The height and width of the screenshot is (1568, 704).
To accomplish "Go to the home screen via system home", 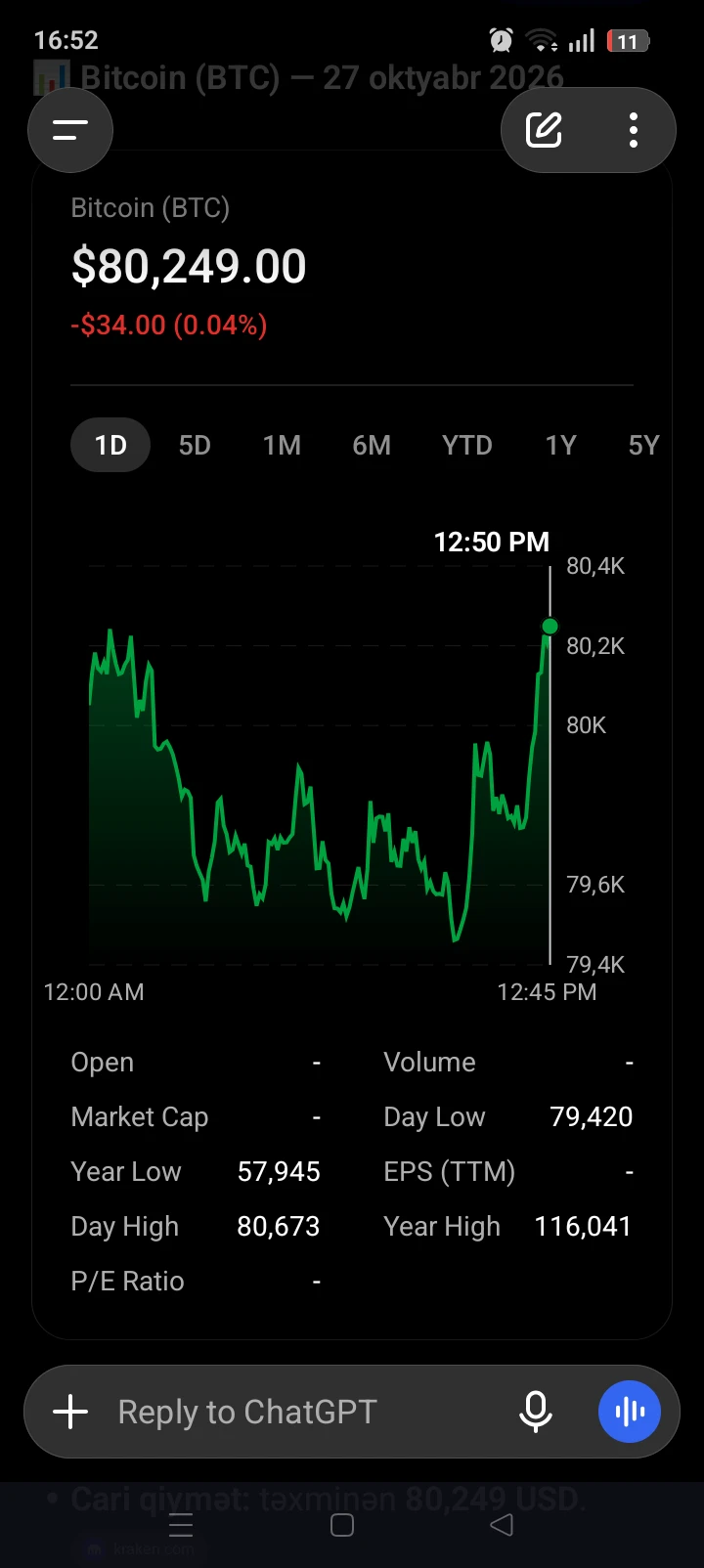I will tap(342, 1525).
